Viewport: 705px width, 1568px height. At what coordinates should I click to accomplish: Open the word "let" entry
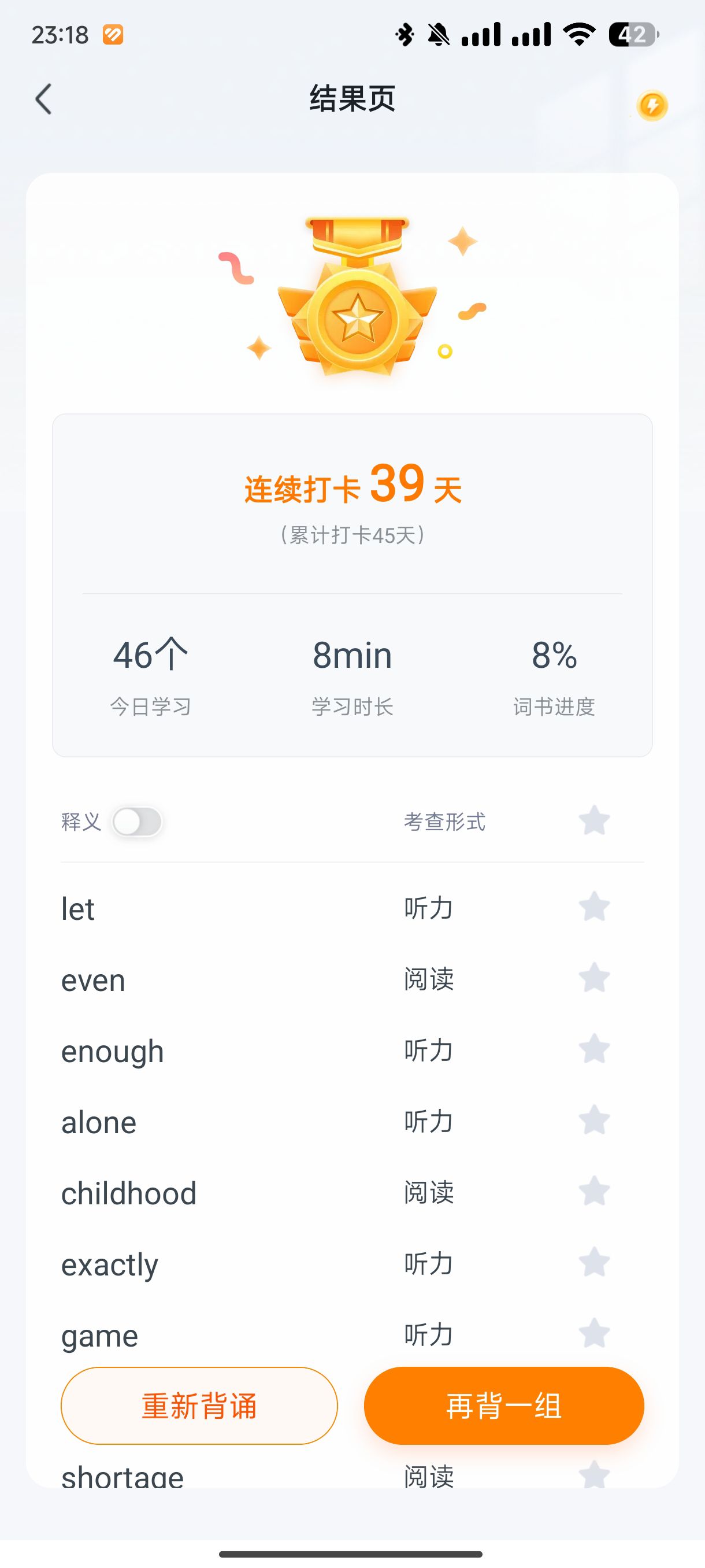pyautogui.click(x=78, y=909)
